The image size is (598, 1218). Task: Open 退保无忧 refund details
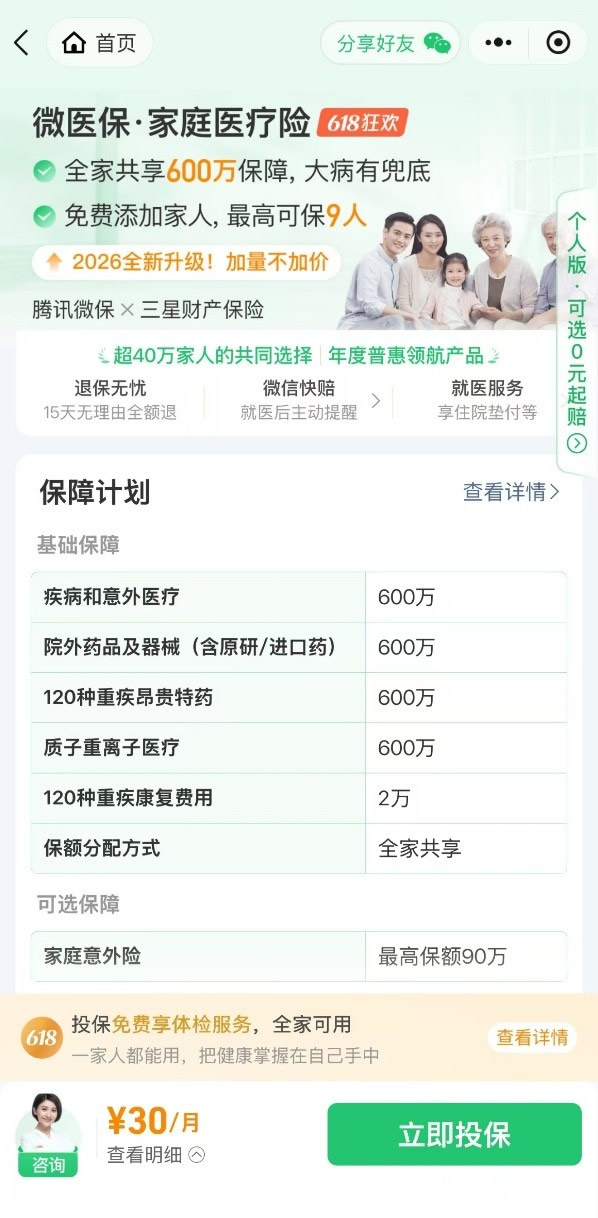[x=110, y=399]
